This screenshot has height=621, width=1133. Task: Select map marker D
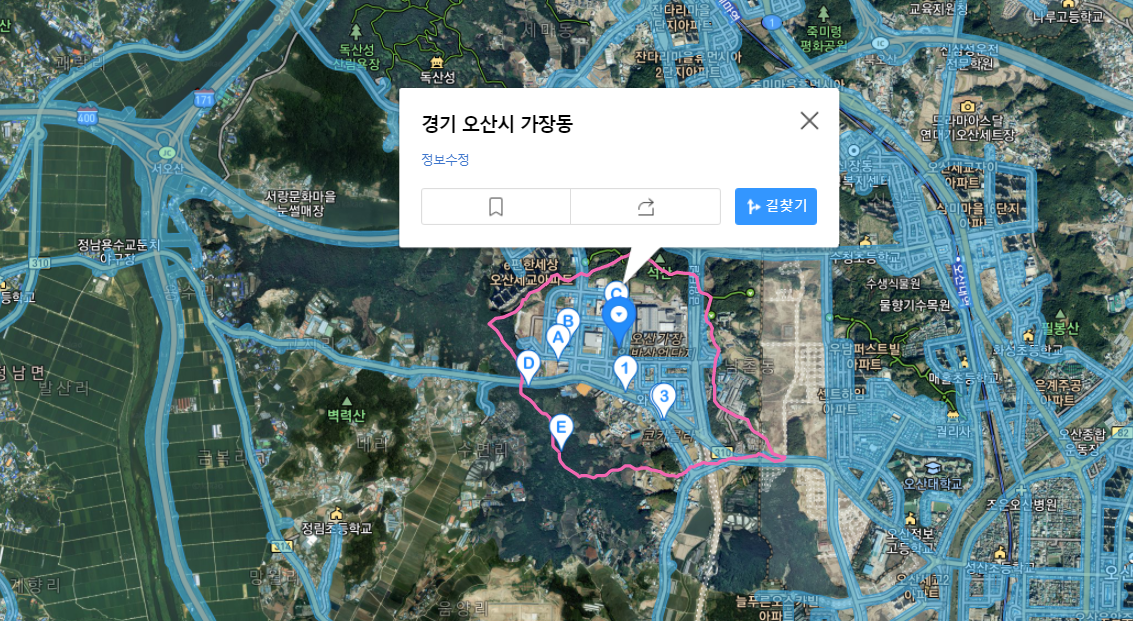(x=530, y=364)
